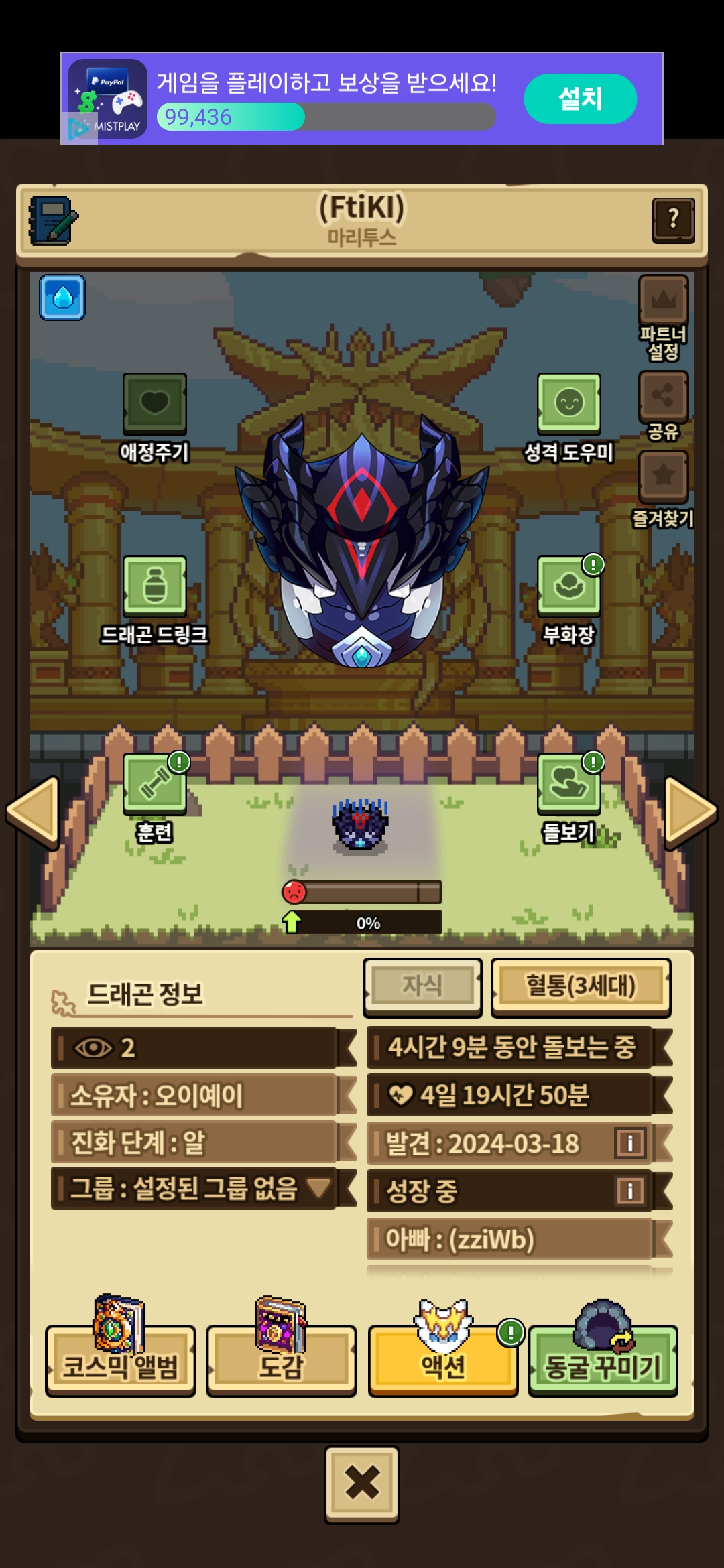View 혈통(3세대) lineage
This screenshot has width=724, height=1568.
click(581, 986)
